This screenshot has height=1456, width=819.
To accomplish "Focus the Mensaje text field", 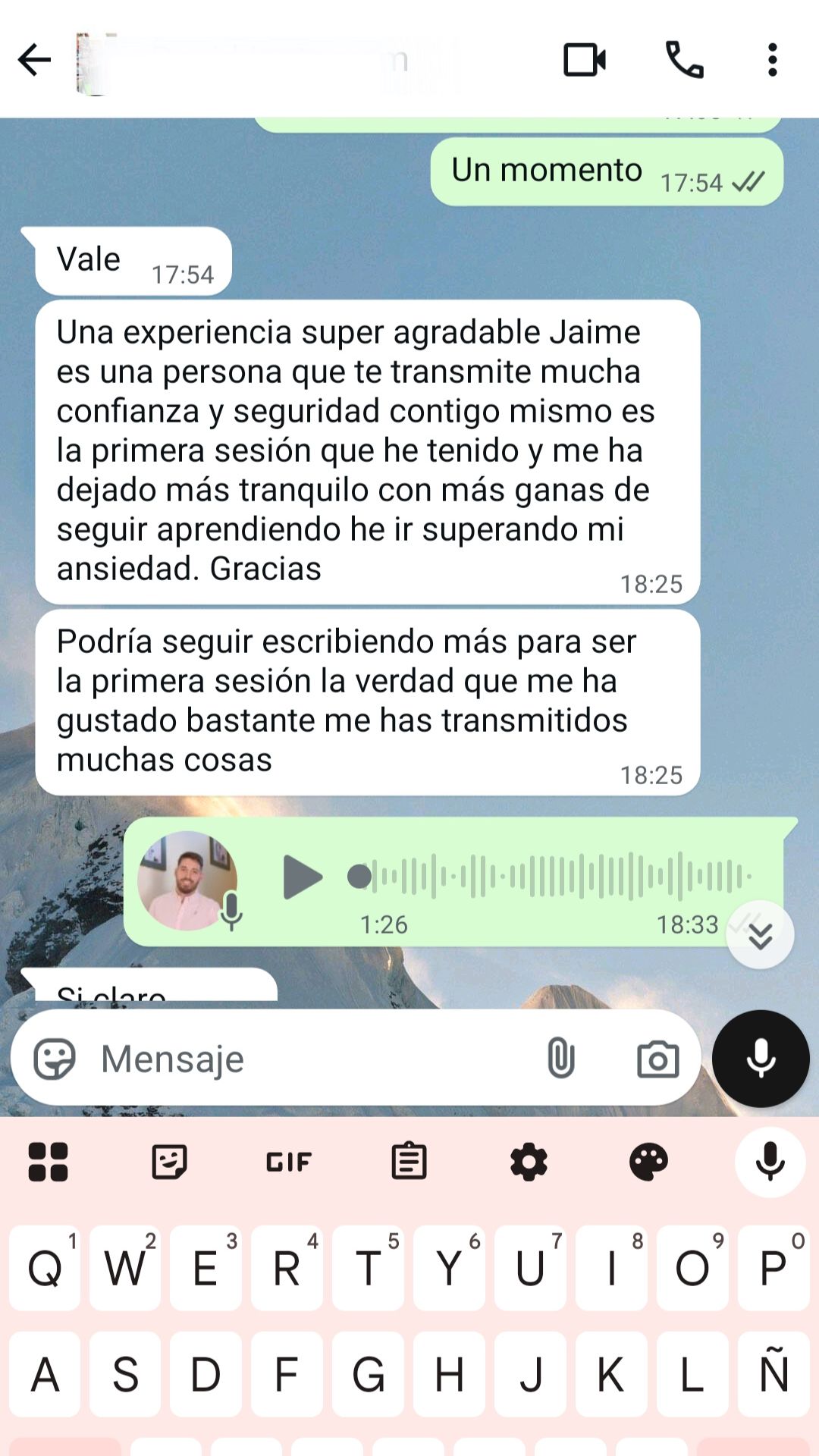I will click(x=303, y=1059).
